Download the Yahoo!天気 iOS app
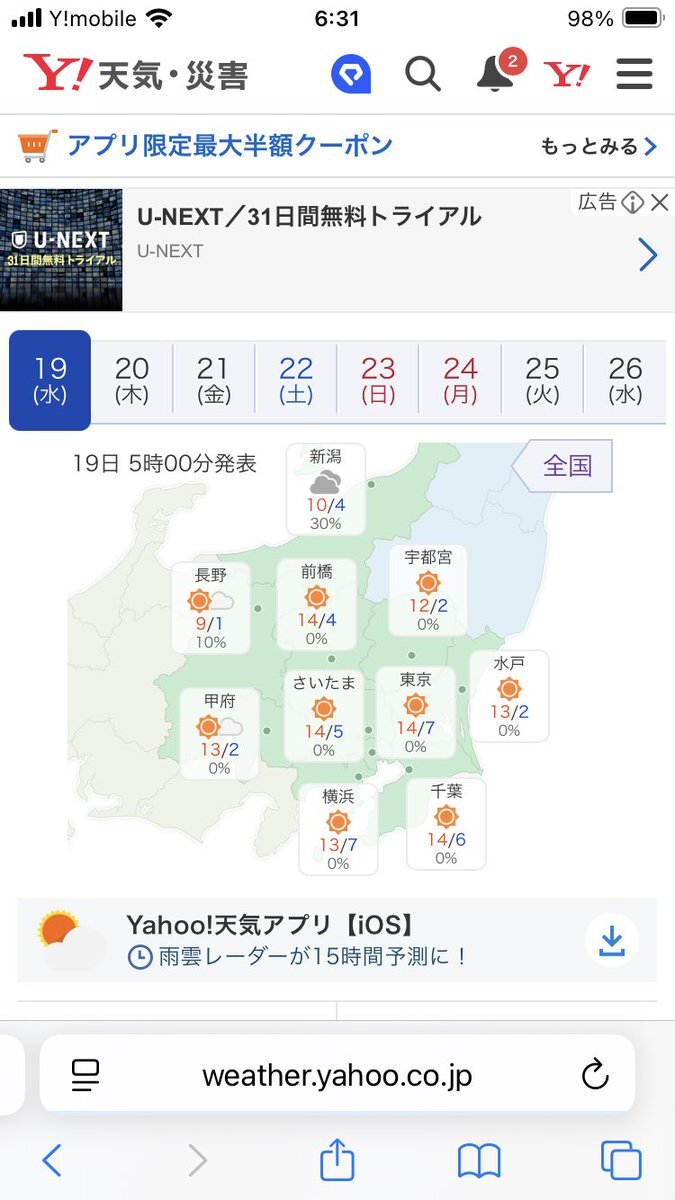The height and width of the screenshot is (1200, 675). [x=611, y=940]
